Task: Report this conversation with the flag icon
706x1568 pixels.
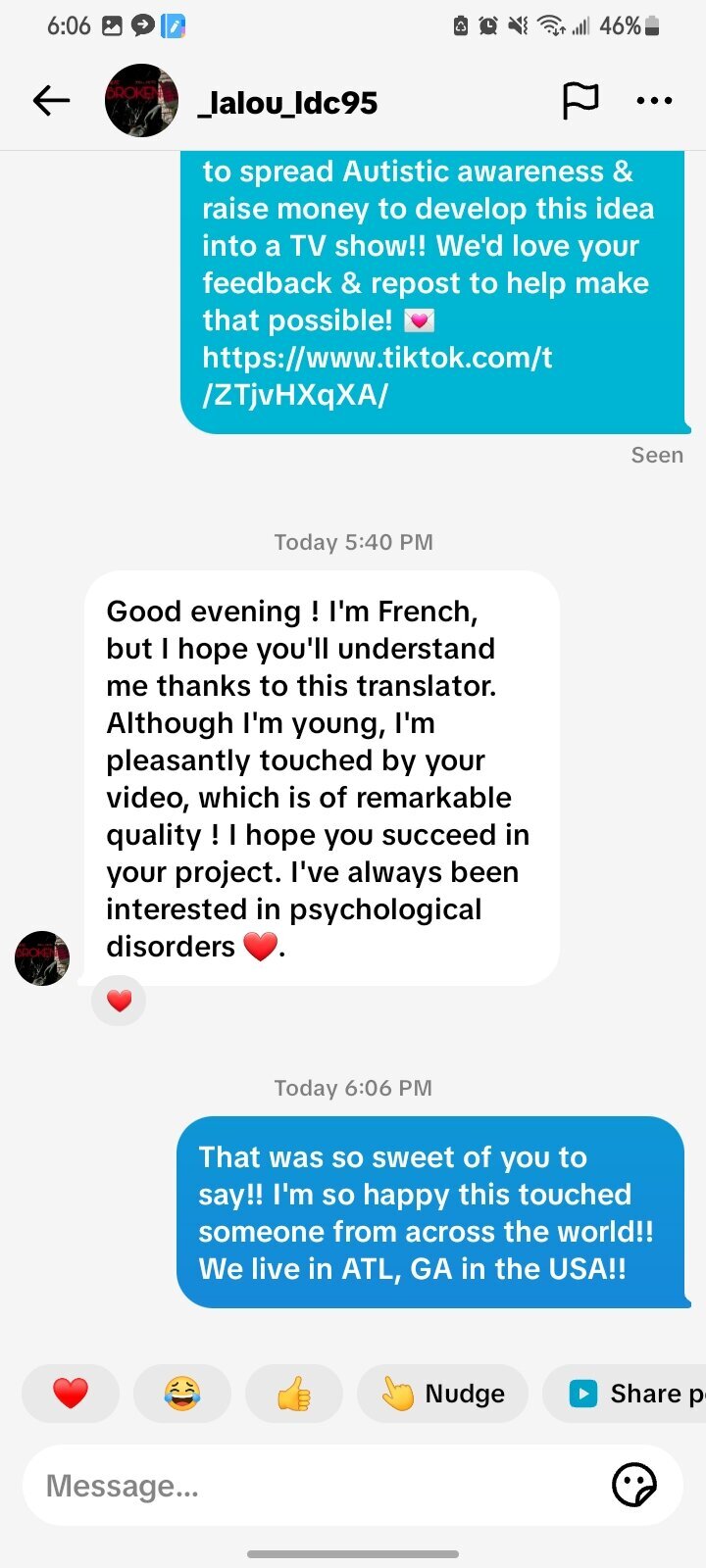Action: tap(580, 101)
